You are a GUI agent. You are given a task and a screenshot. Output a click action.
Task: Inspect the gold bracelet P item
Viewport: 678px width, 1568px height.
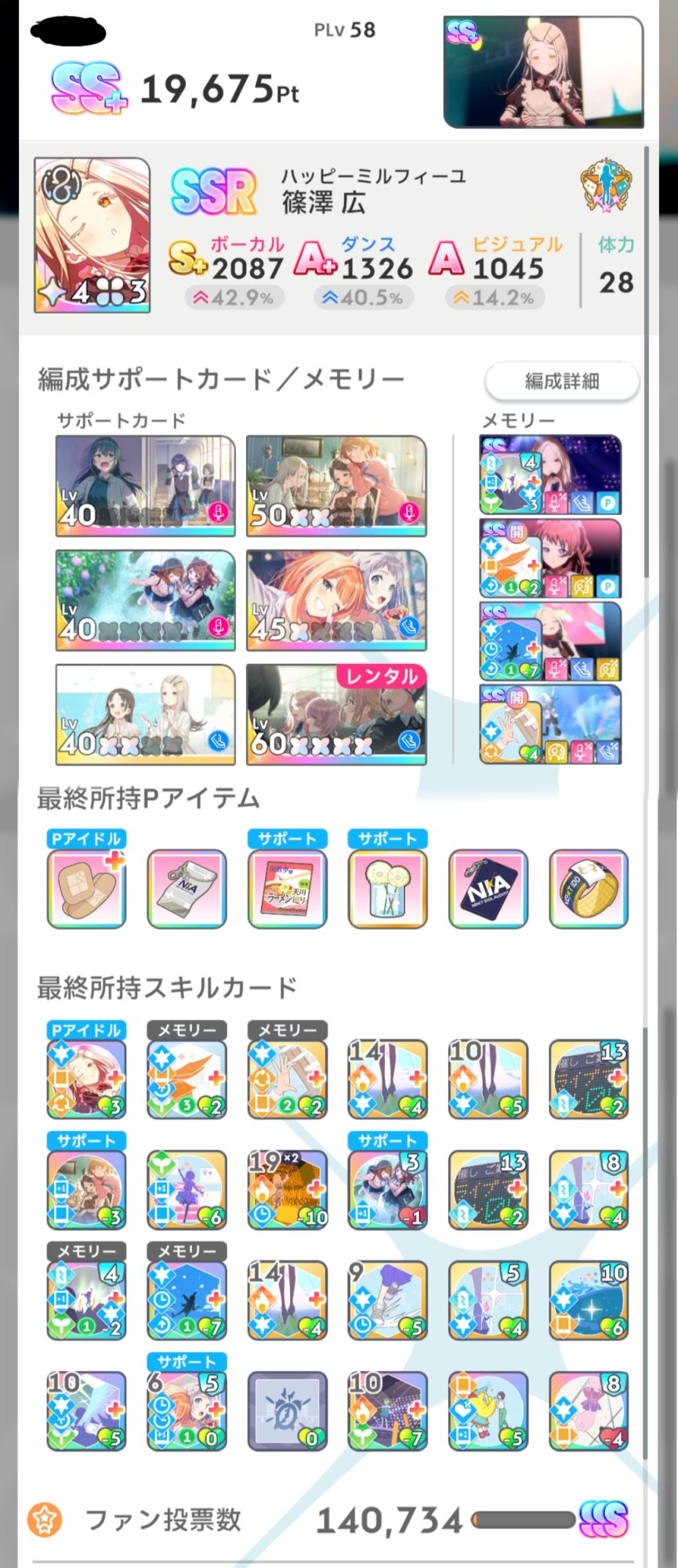588,889
